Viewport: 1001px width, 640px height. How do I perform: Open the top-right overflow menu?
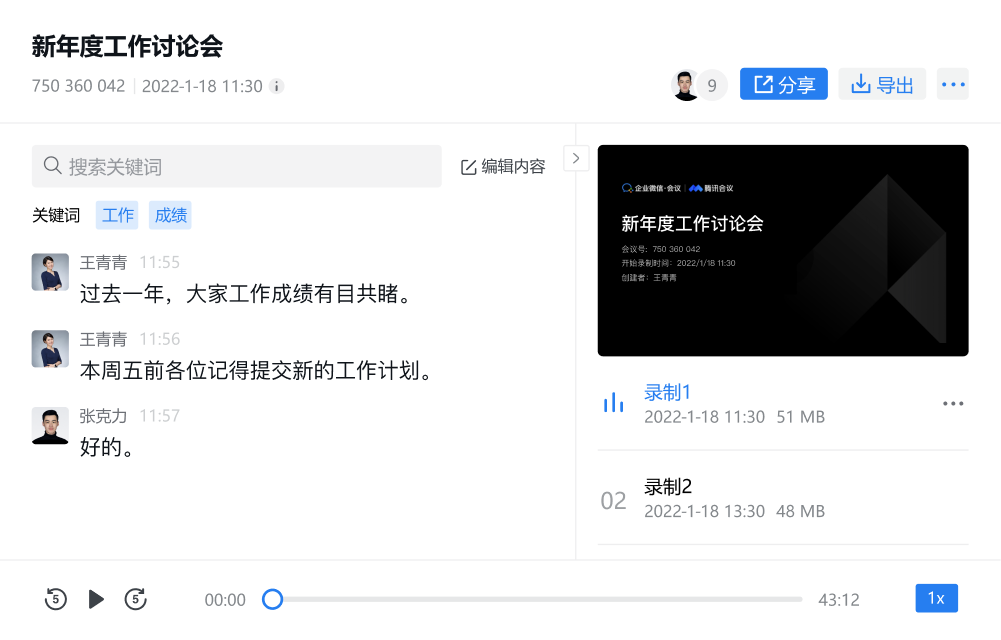click(x=952, y=85)
